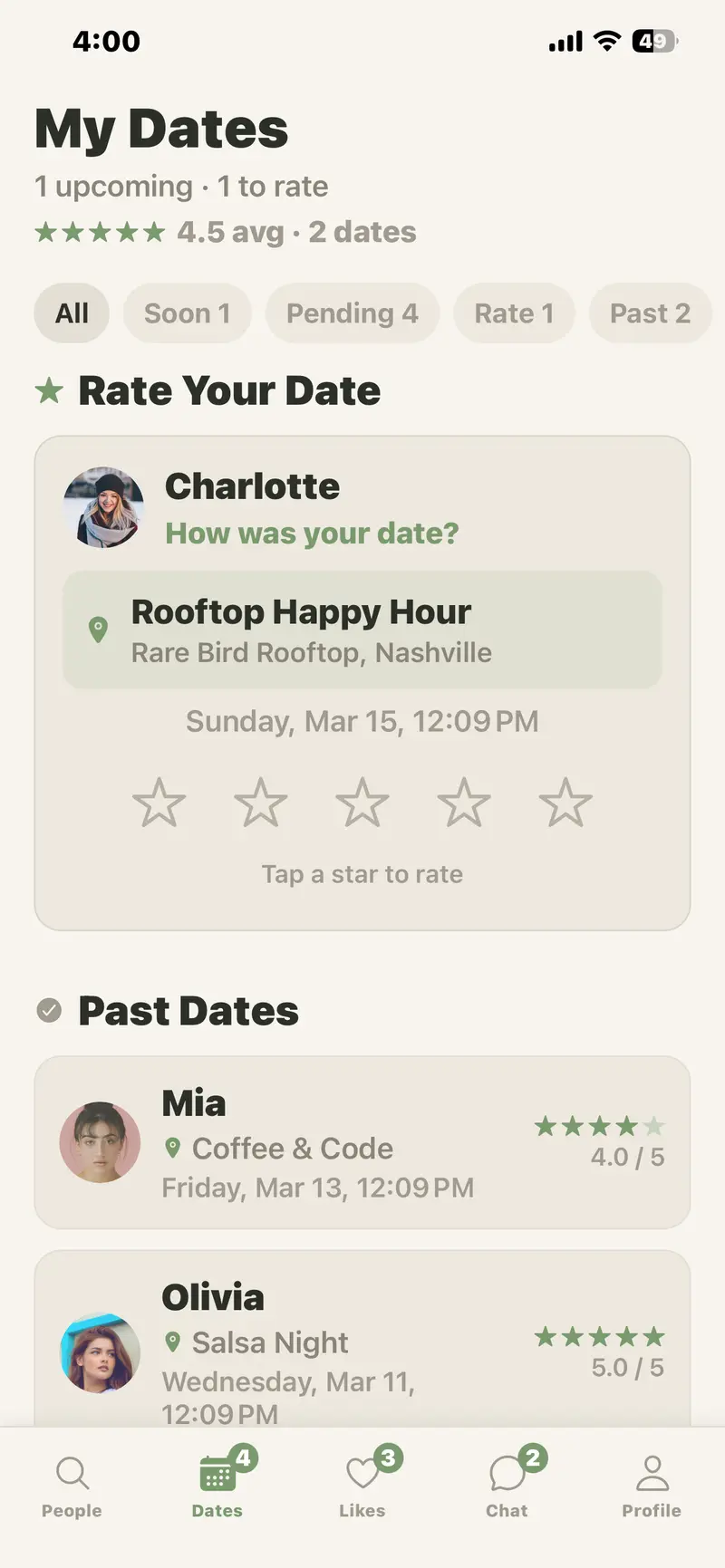Show only Past dates
This screenshot has height=1568, width=725.
click(x=650, y=313)
